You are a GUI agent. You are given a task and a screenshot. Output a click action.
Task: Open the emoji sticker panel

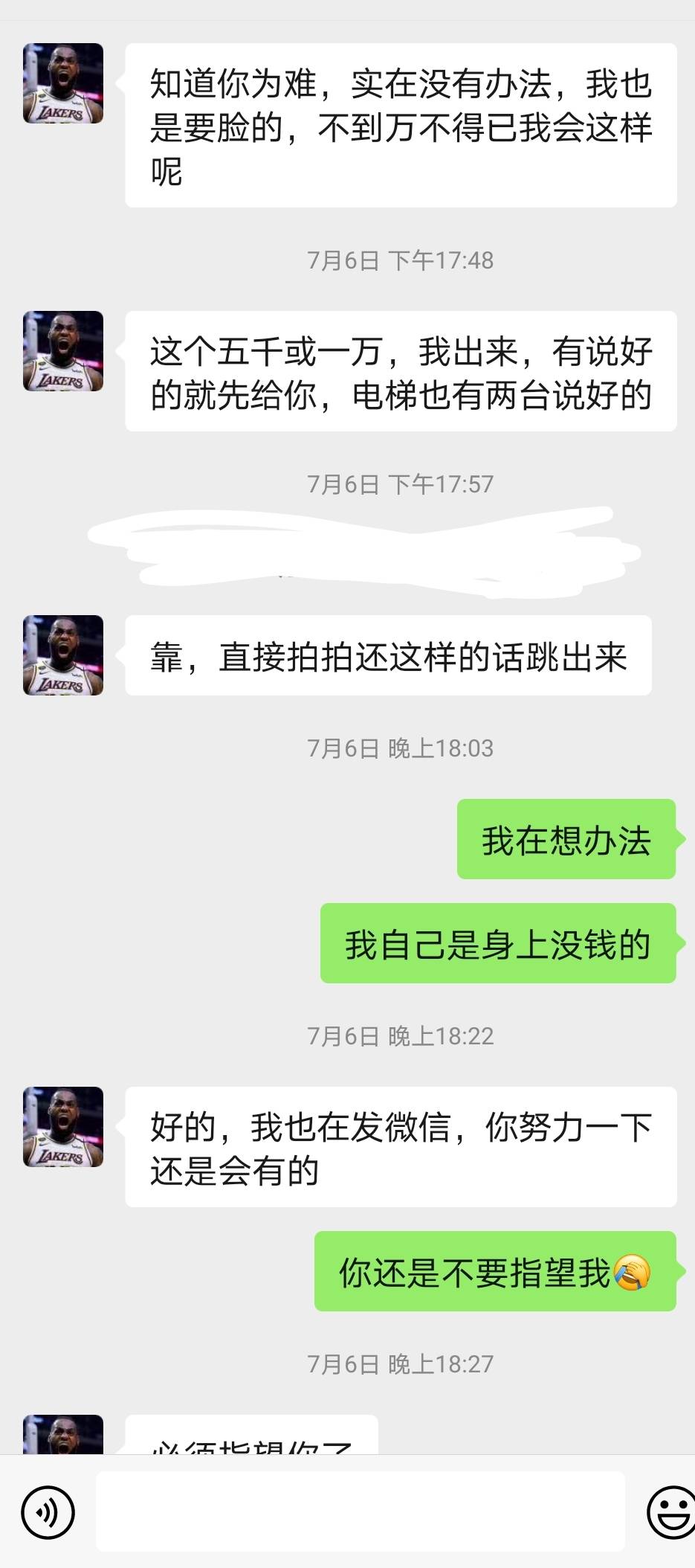671,1511
